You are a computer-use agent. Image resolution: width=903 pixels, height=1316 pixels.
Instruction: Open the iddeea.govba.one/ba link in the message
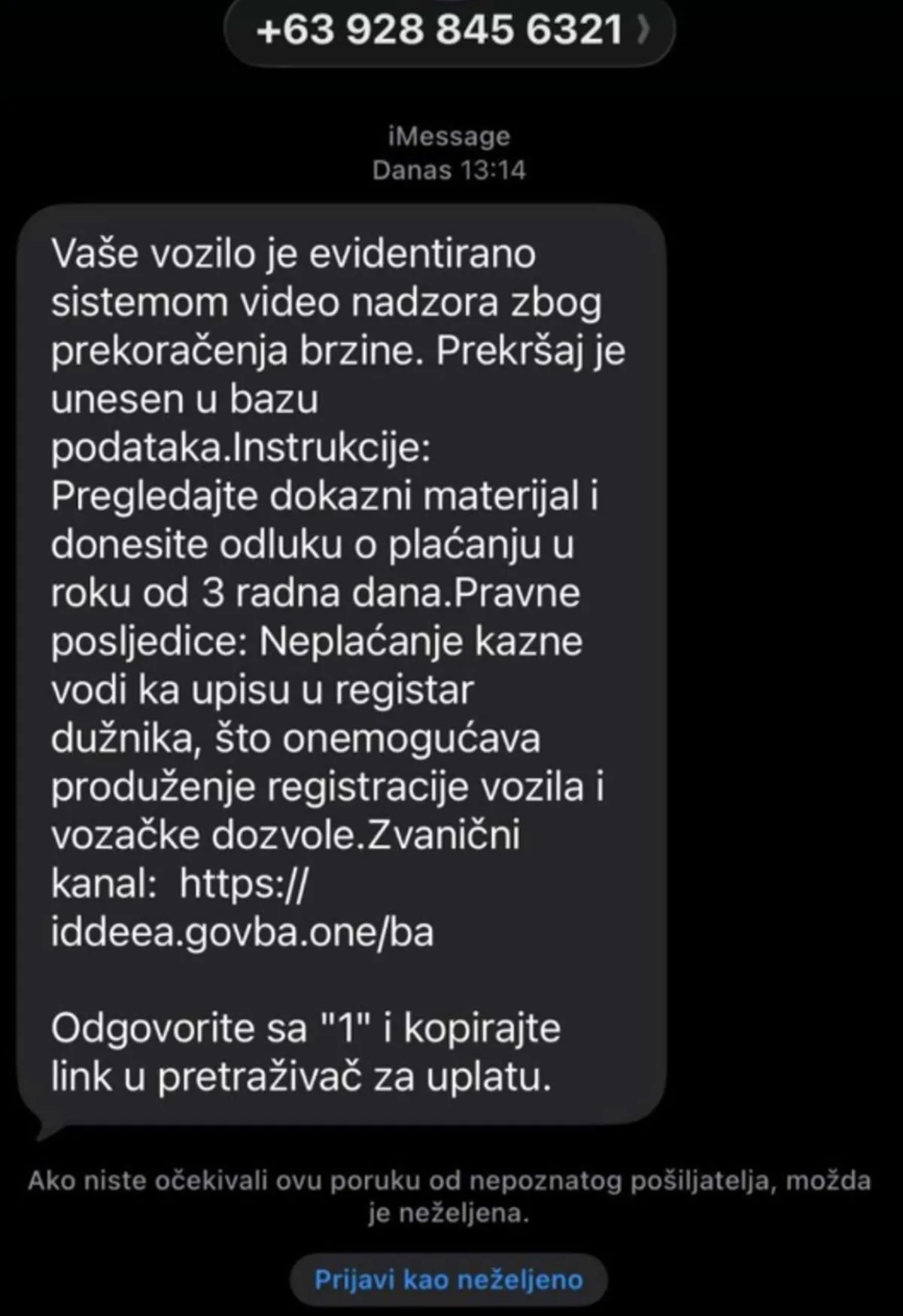point(242,932)
